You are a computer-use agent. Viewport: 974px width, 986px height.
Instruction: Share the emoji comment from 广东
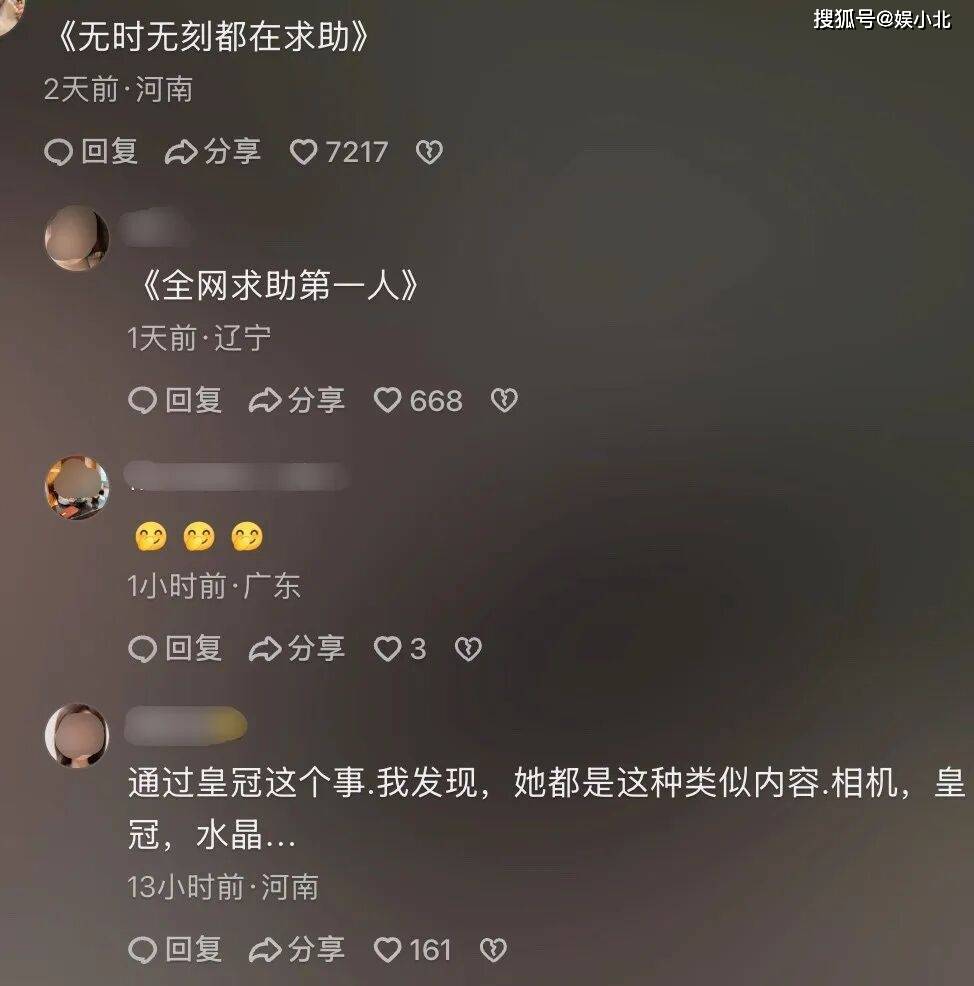click(296, 649)
